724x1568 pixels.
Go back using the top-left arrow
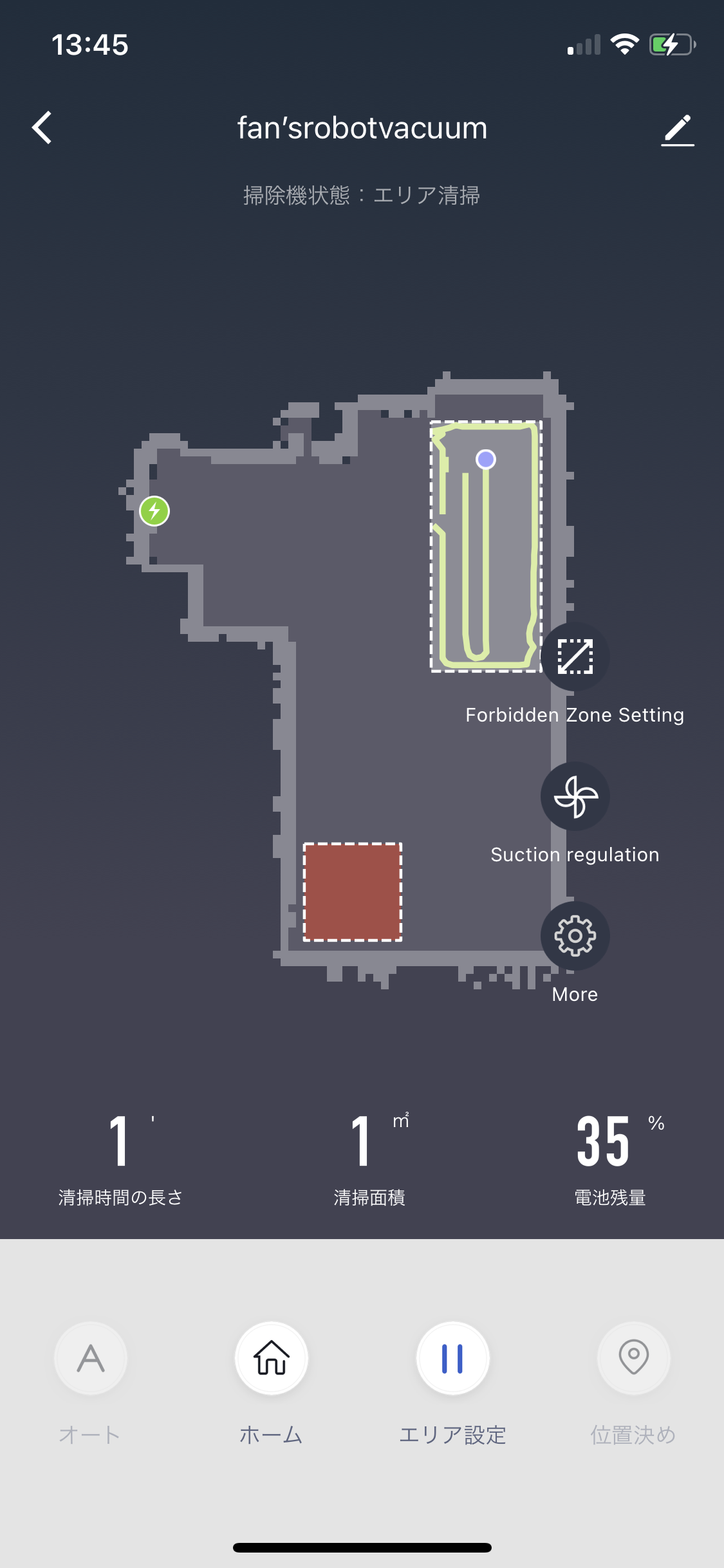point(42,127)
